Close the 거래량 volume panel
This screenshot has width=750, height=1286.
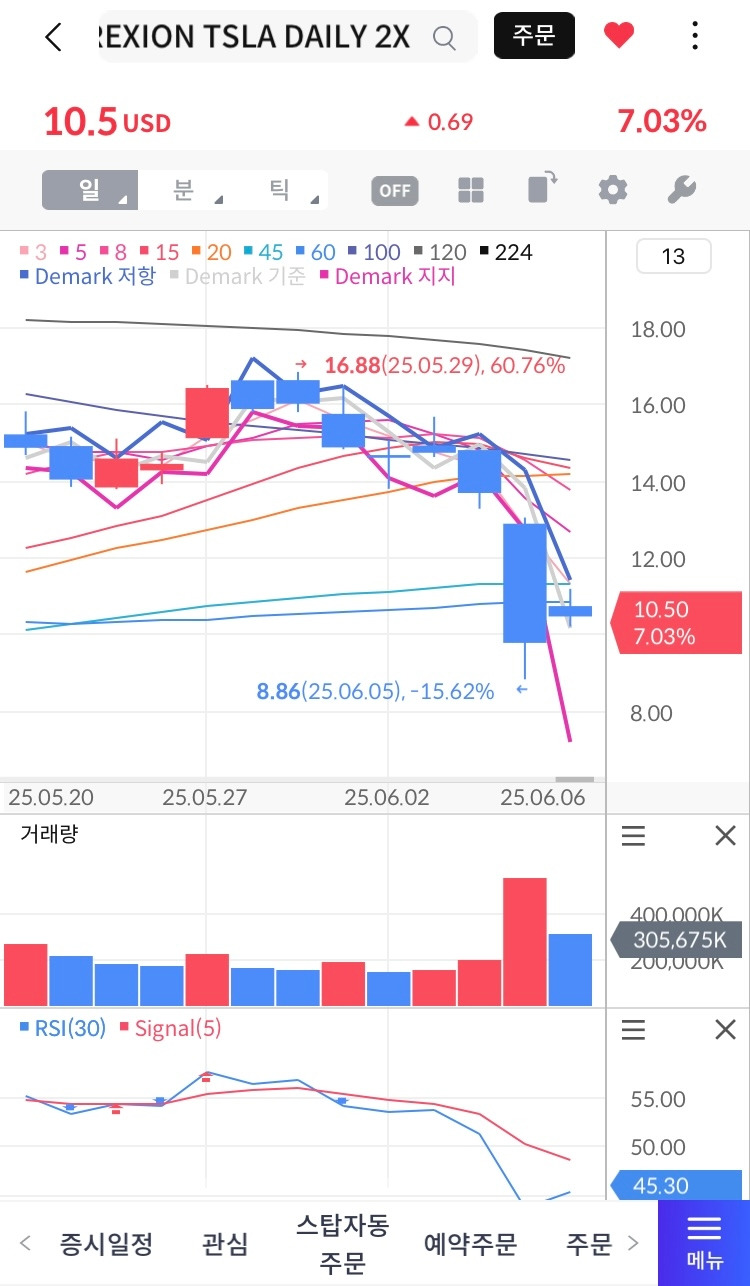pos(725,836)
